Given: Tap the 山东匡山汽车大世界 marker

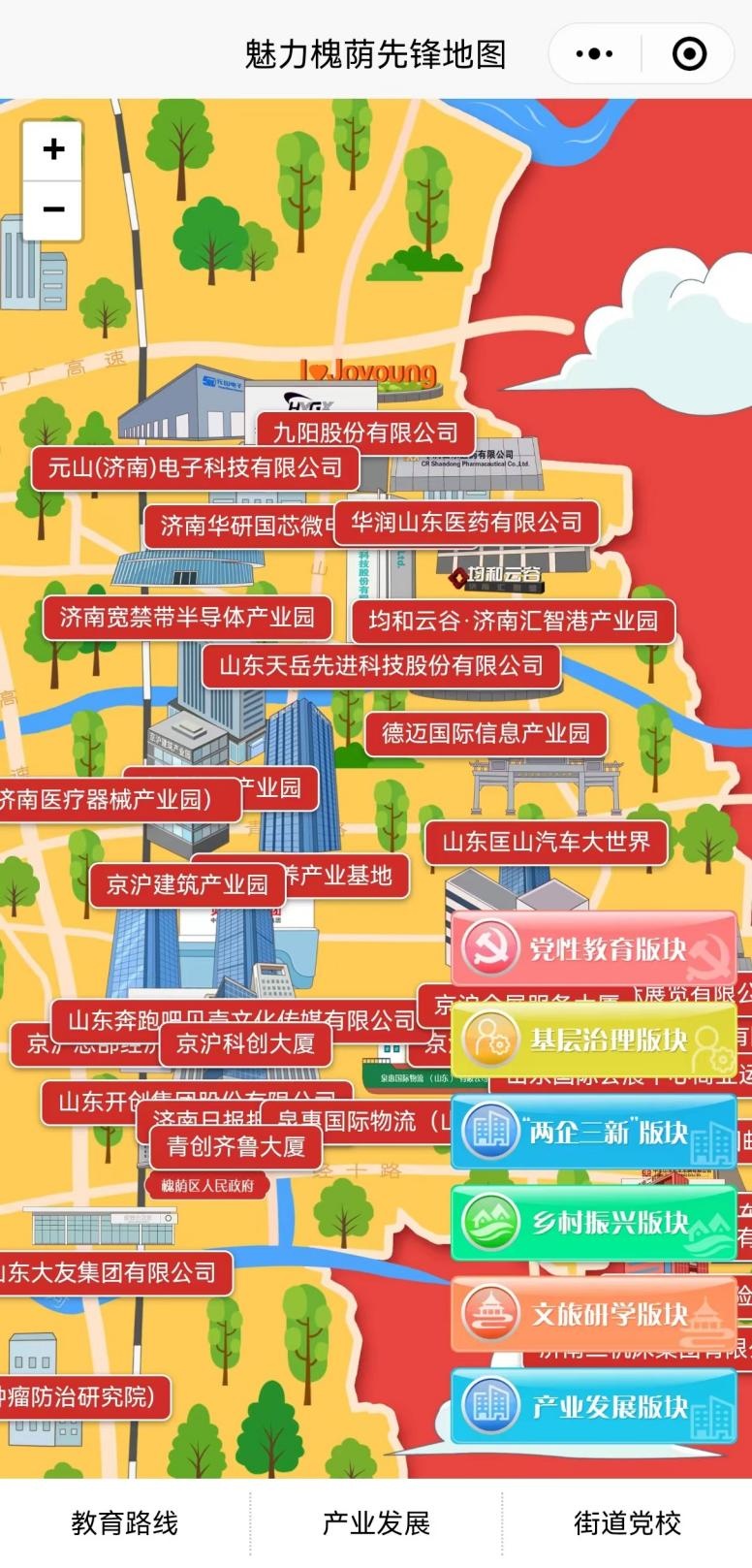Looking at the screenshot, I should point(546,842).
